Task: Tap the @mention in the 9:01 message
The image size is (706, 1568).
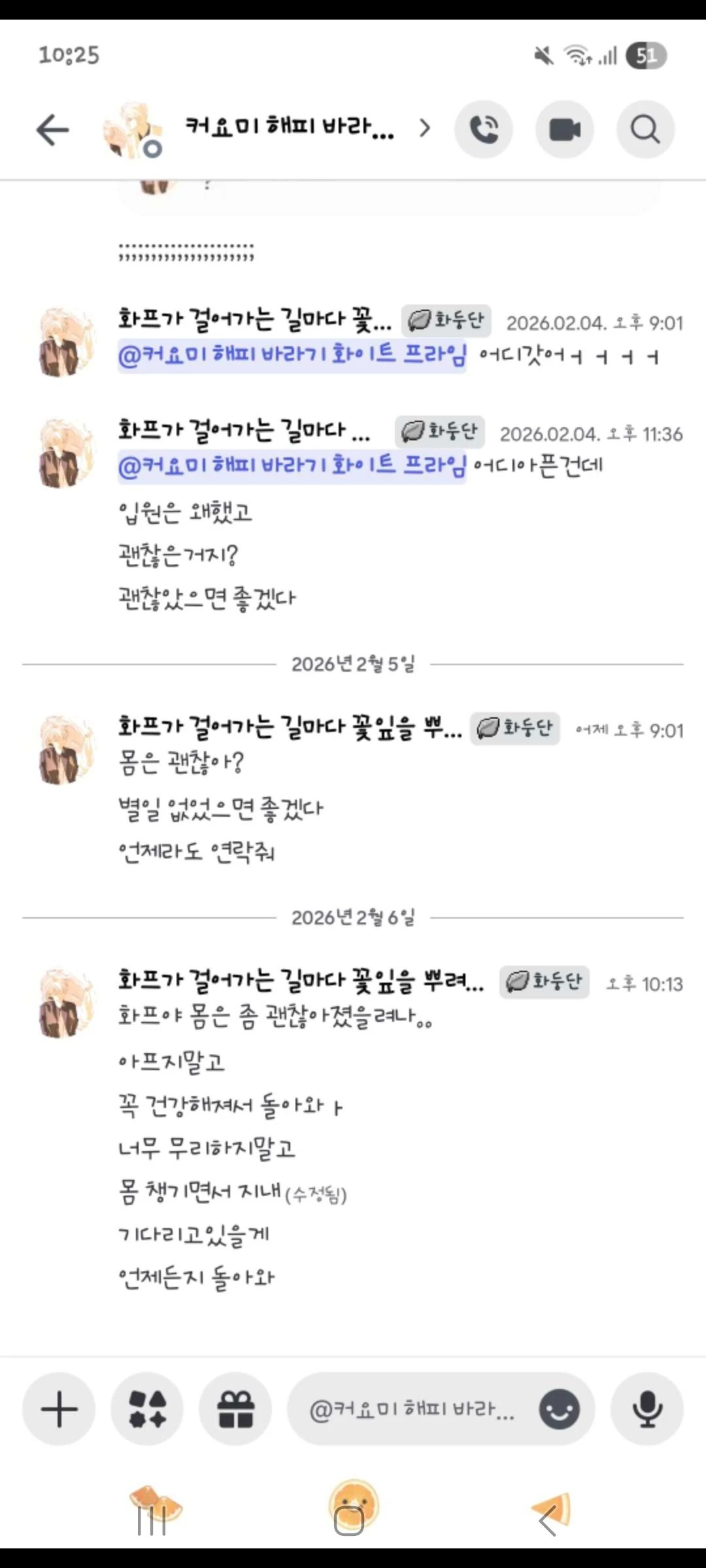Action: click(292, 355)
